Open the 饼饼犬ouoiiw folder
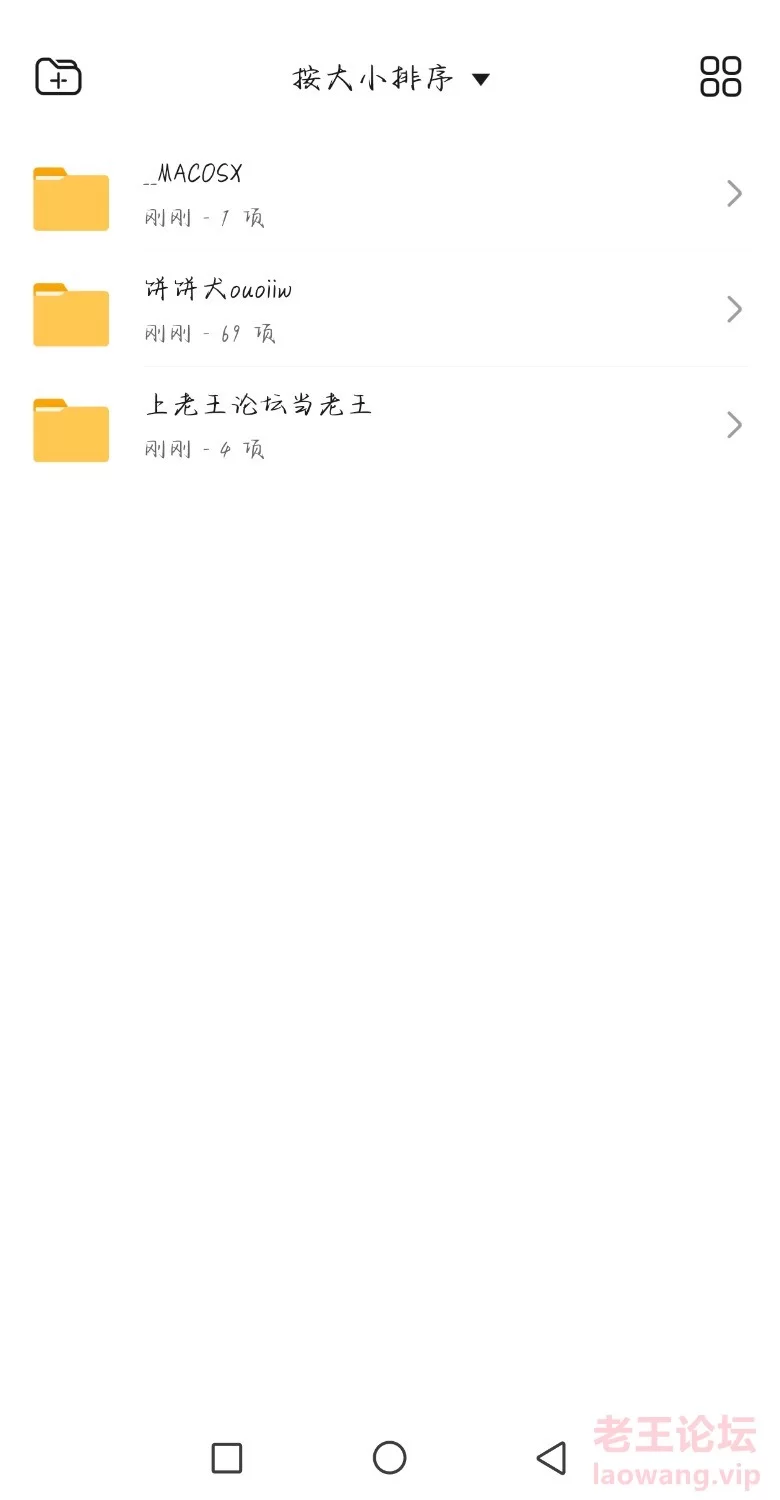Screen dimensions: 780x1500 [x=390, y=310]
